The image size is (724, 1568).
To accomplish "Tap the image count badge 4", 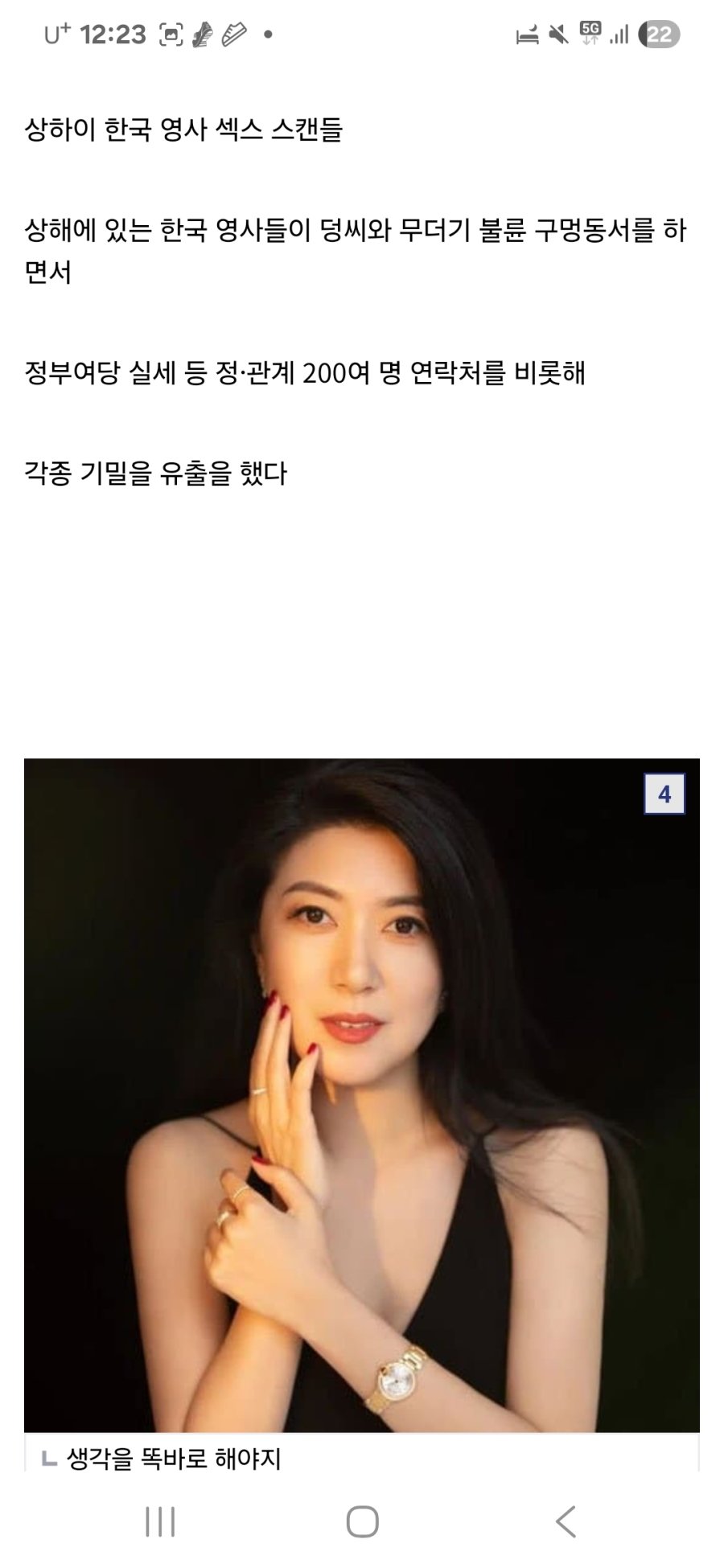I will coord(664,794).
